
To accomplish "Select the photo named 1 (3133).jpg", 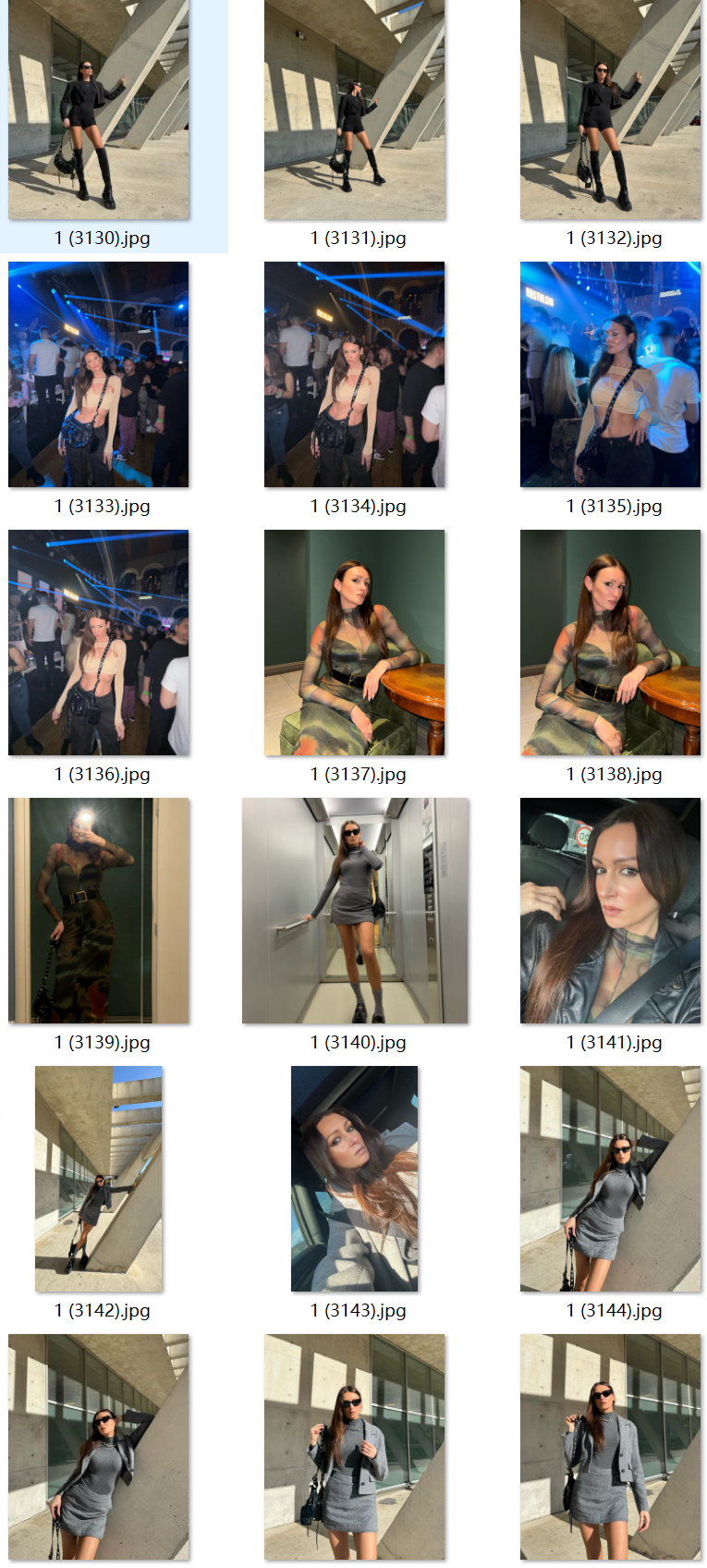I will click(99, 374).
